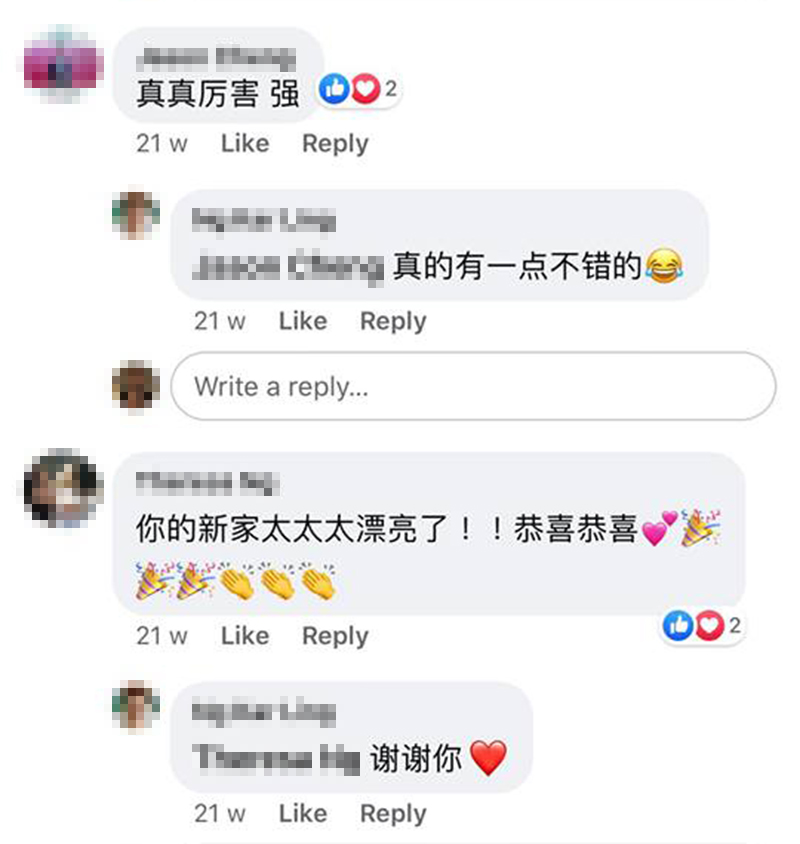Like the reply 谢谢你
800x844 pixels.
point(302,813)
